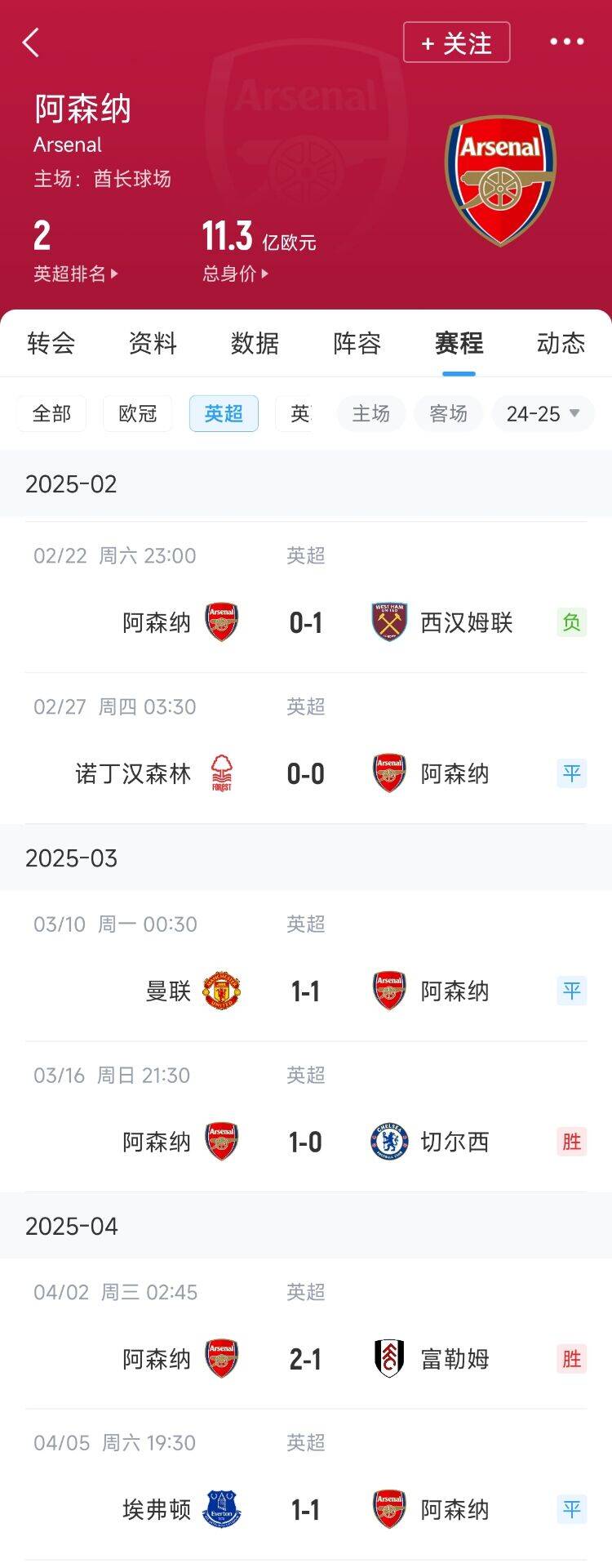Expand the 24-25 season dropdown
This screenshot has height=1568, width=612.
[543, 414]
